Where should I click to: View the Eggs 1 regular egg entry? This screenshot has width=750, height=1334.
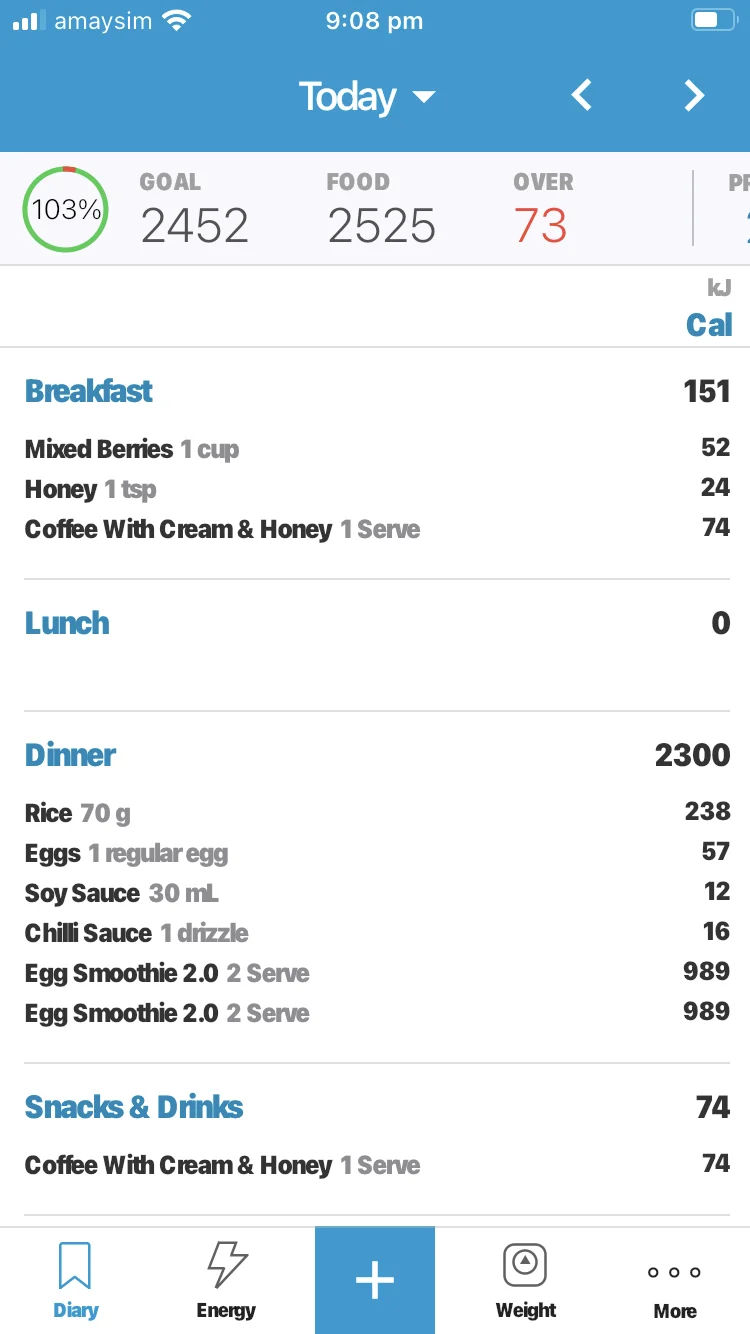pyautogui.click(x=126, y=853)
